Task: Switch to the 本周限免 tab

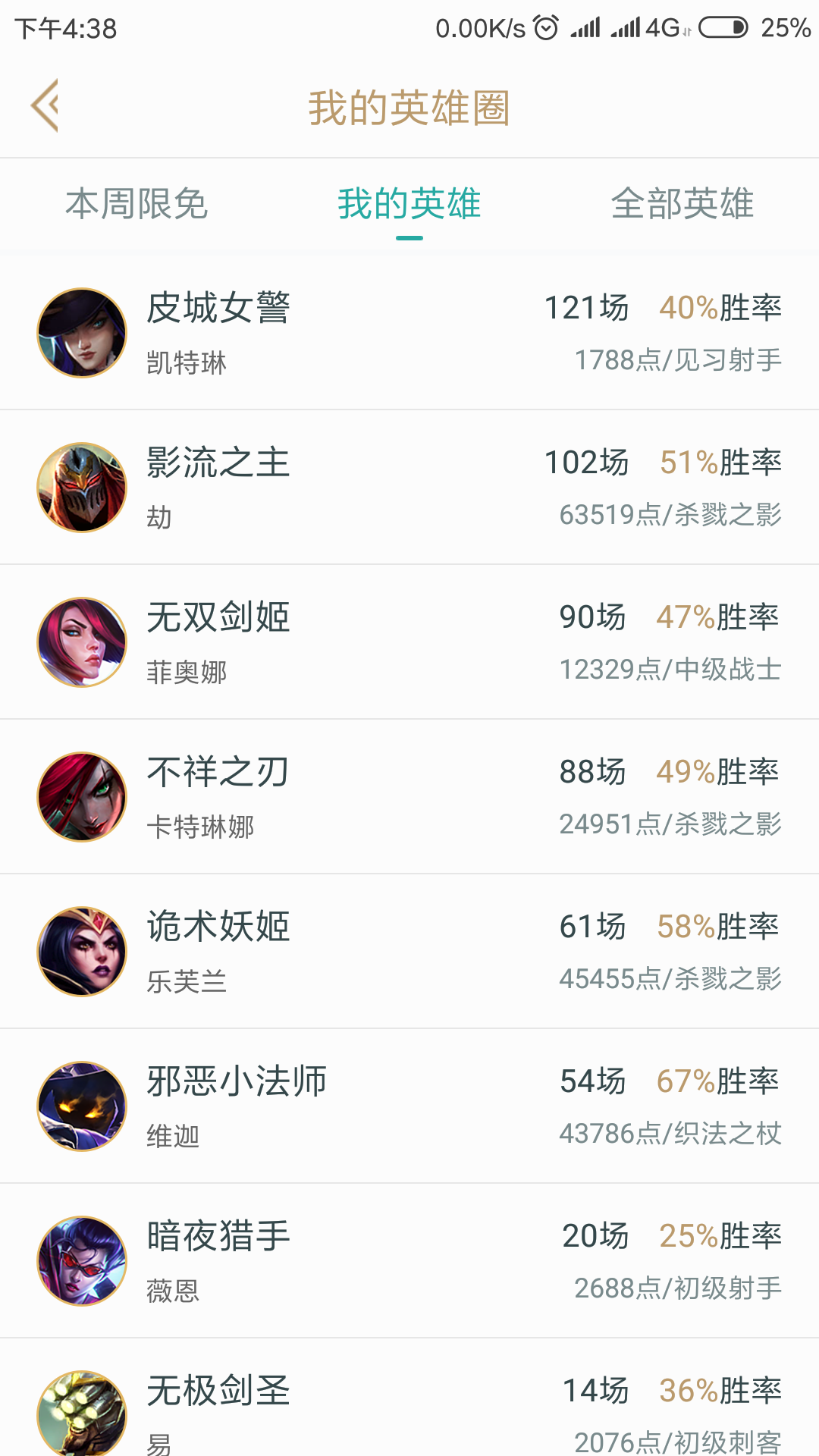Action: coord(136,204)
